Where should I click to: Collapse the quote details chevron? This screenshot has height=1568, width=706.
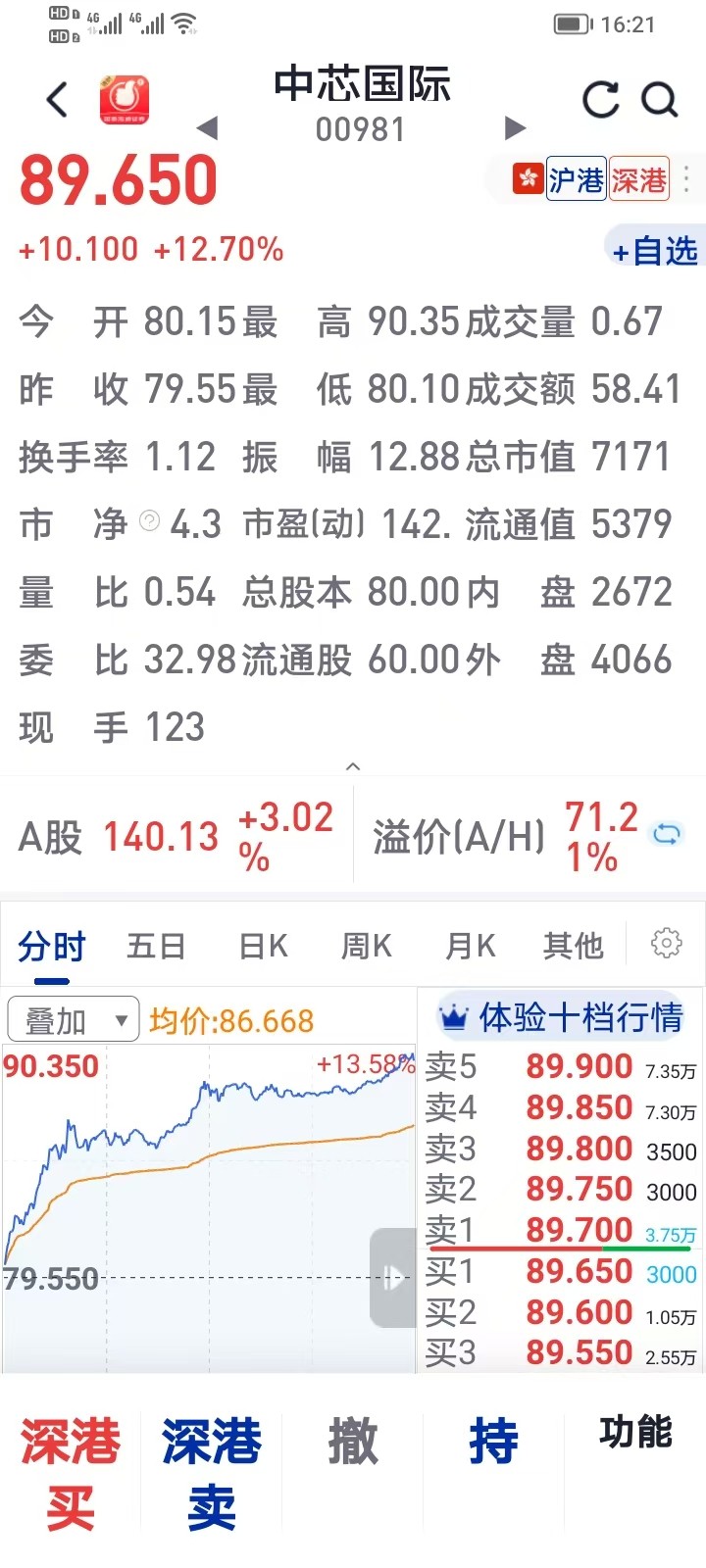[353, 766]
